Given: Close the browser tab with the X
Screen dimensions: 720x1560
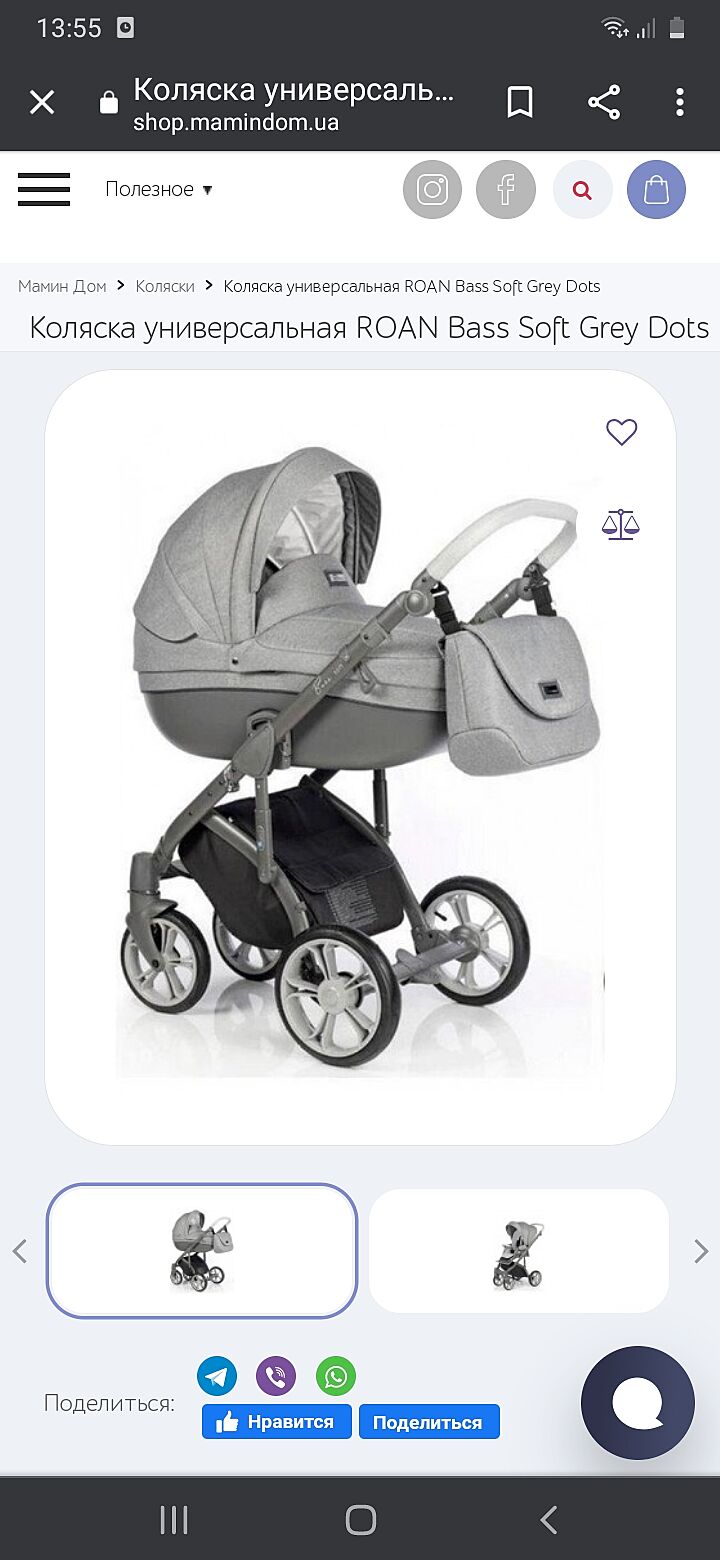Looking at the screenshot, I should (42, 102).
